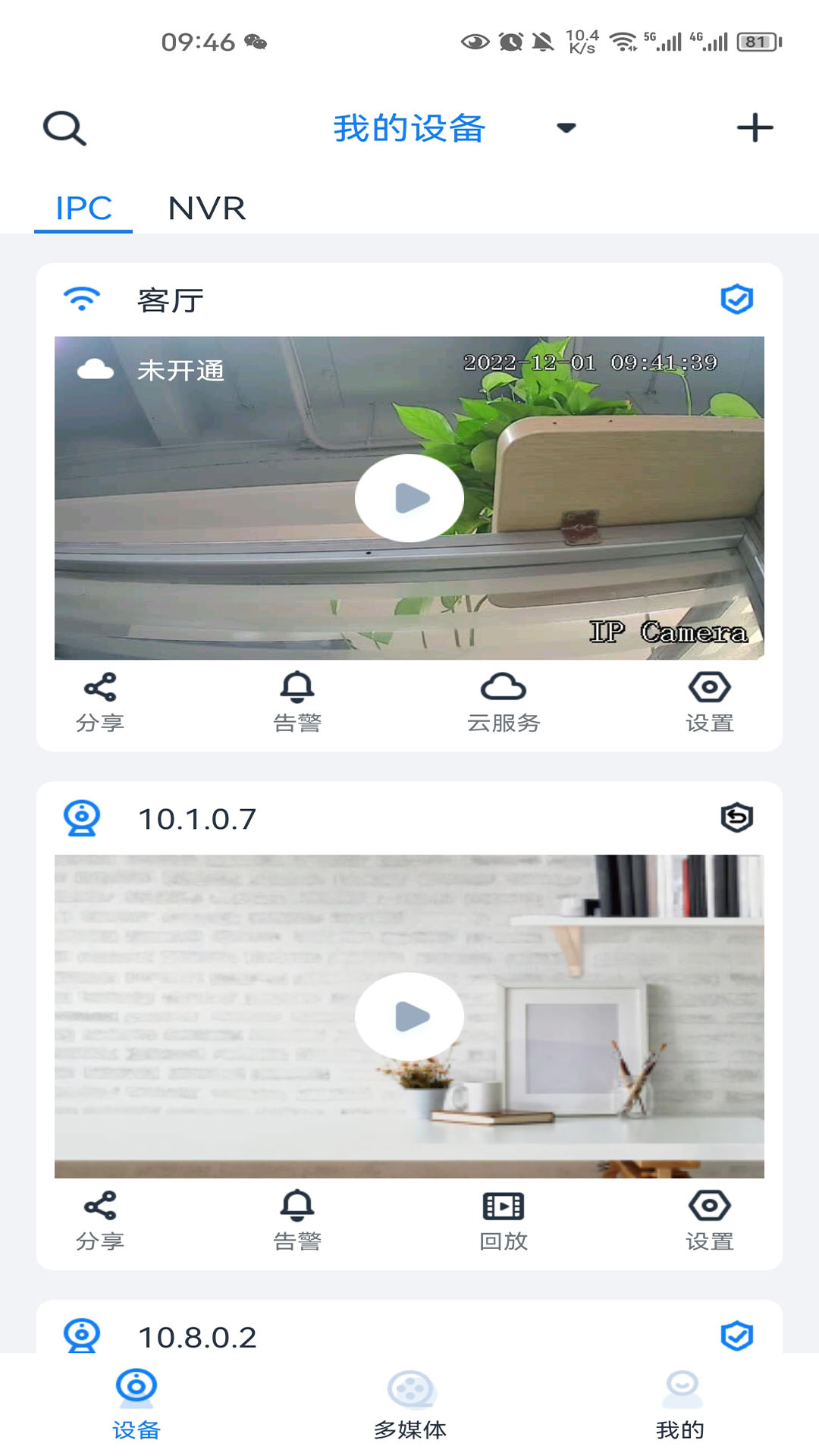The image size is (819, 1456).
Task: Tap the shield icon on the 10.1.0.7 card
Action: coord(736,819)
